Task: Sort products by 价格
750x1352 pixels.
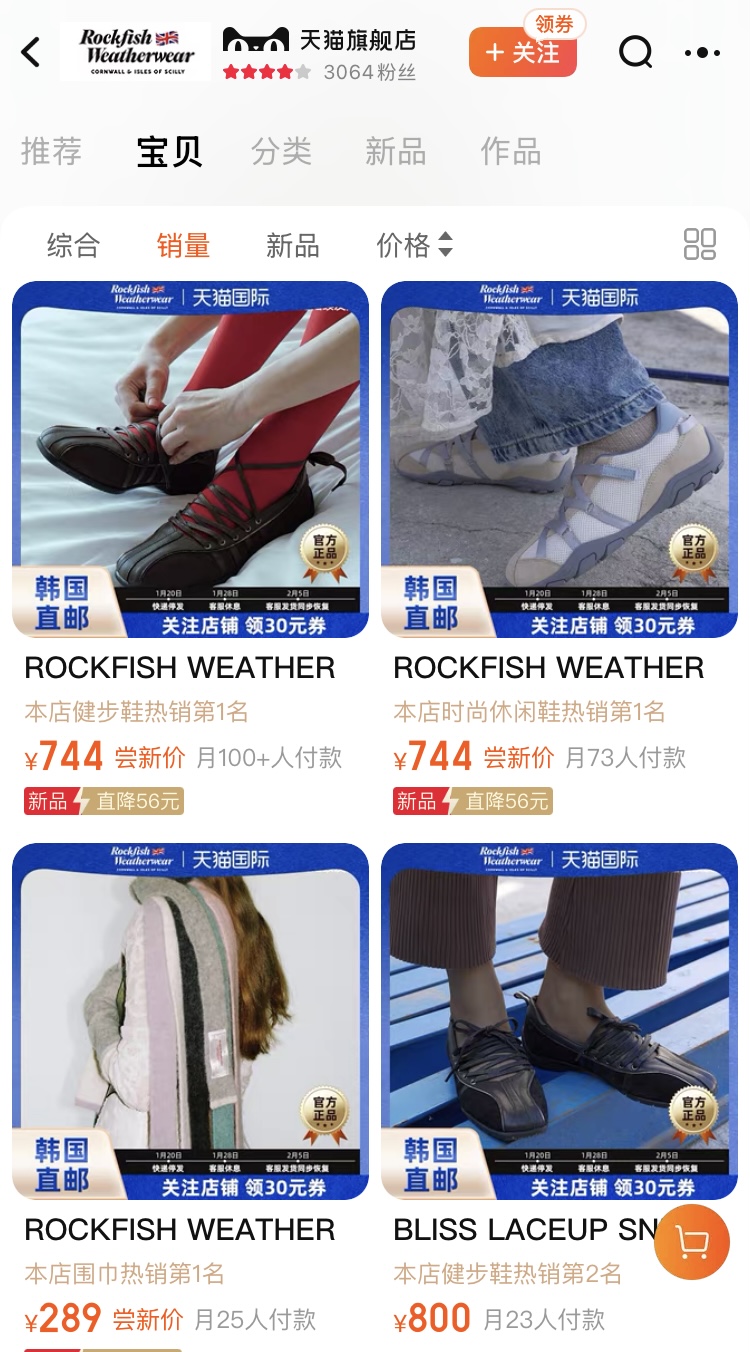Action: (x=413, y=245)
